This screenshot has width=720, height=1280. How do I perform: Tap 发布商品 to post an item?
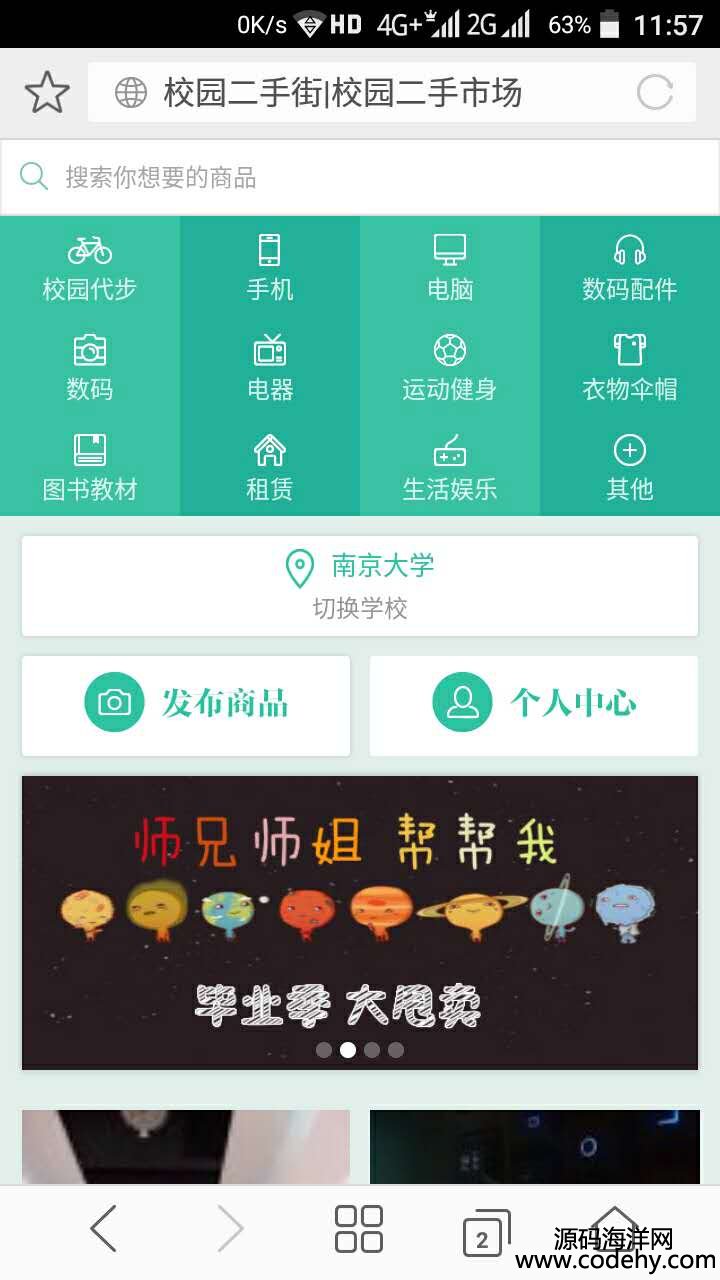pos(186,705)
